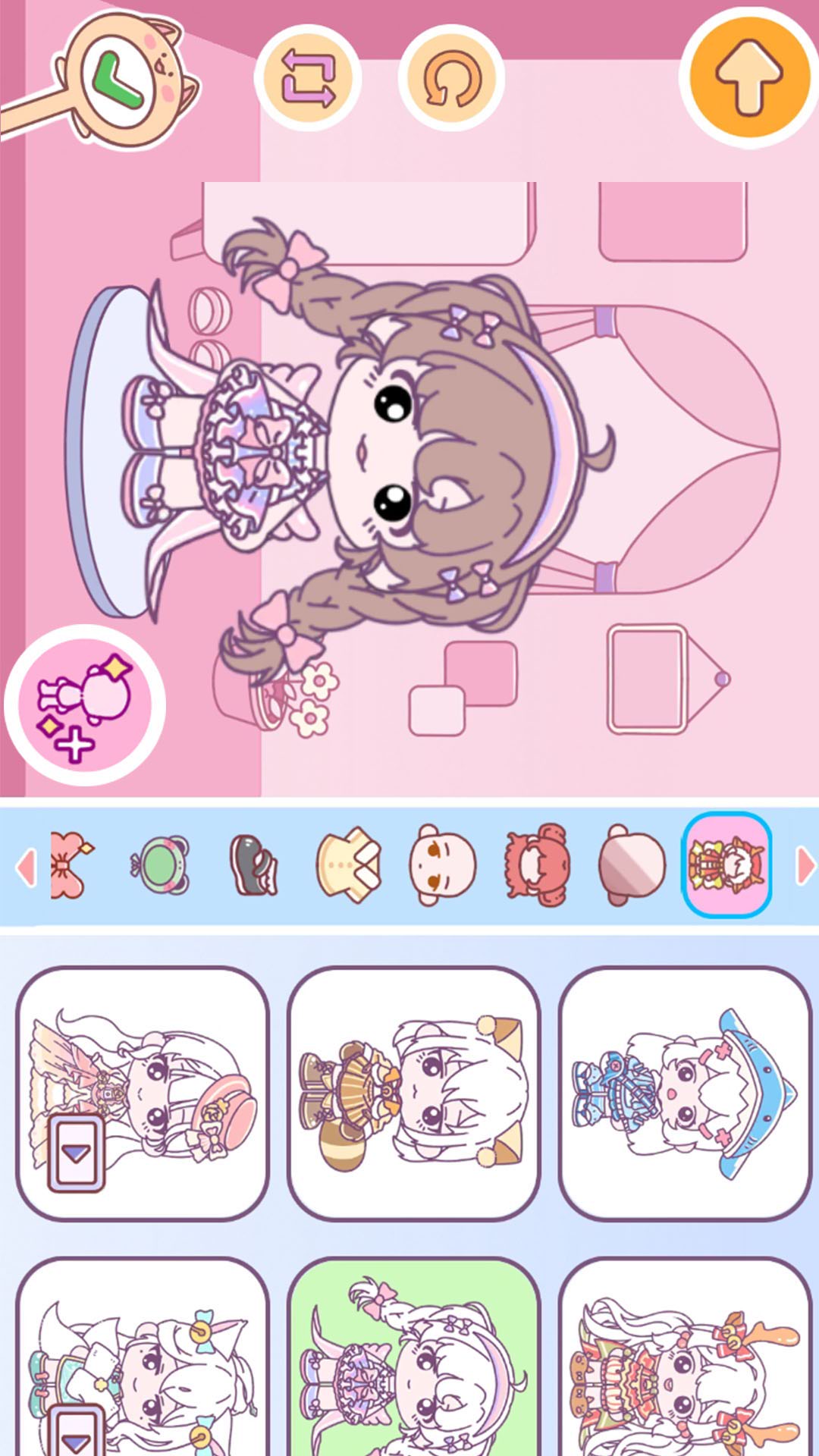The height and width of the screenshot is (1456, 819).
Task: Choose the raccoon tail brown dress preset
Action: [x=413, y=1093]
